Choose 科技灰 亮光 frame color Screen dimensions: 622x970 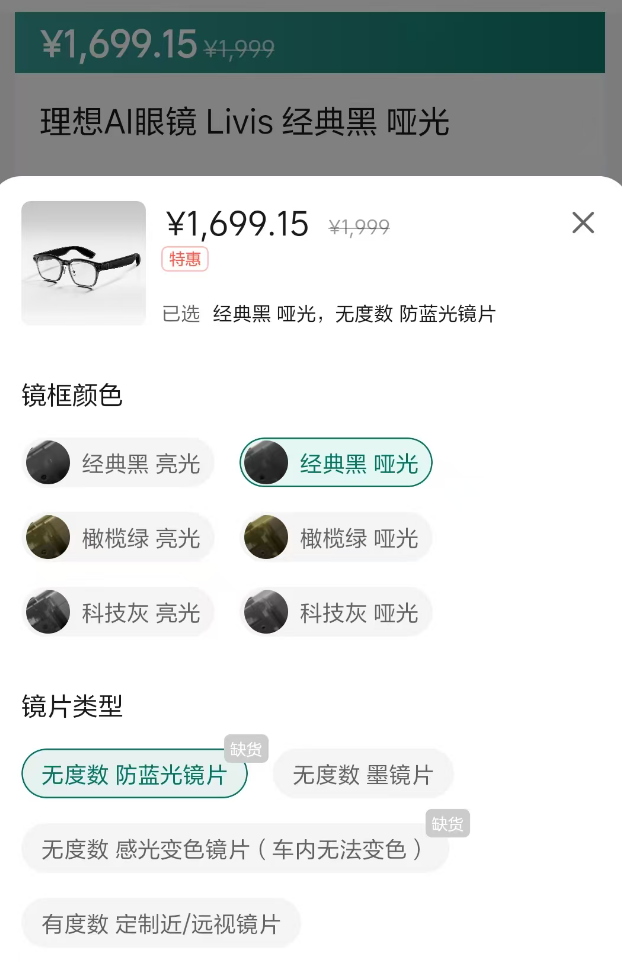pos(118,612)
